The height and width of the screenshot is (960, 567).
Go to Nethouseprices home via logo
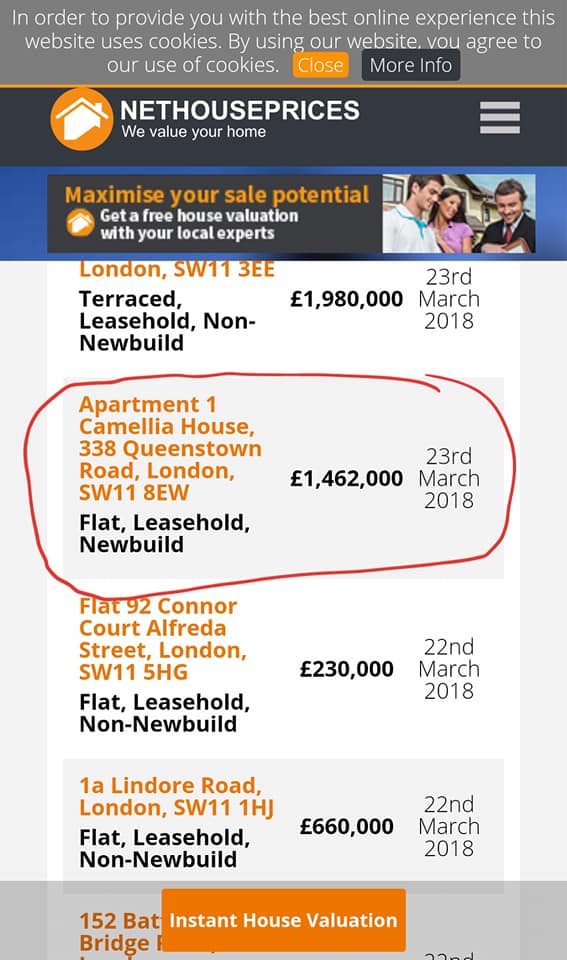pos(206,119)
